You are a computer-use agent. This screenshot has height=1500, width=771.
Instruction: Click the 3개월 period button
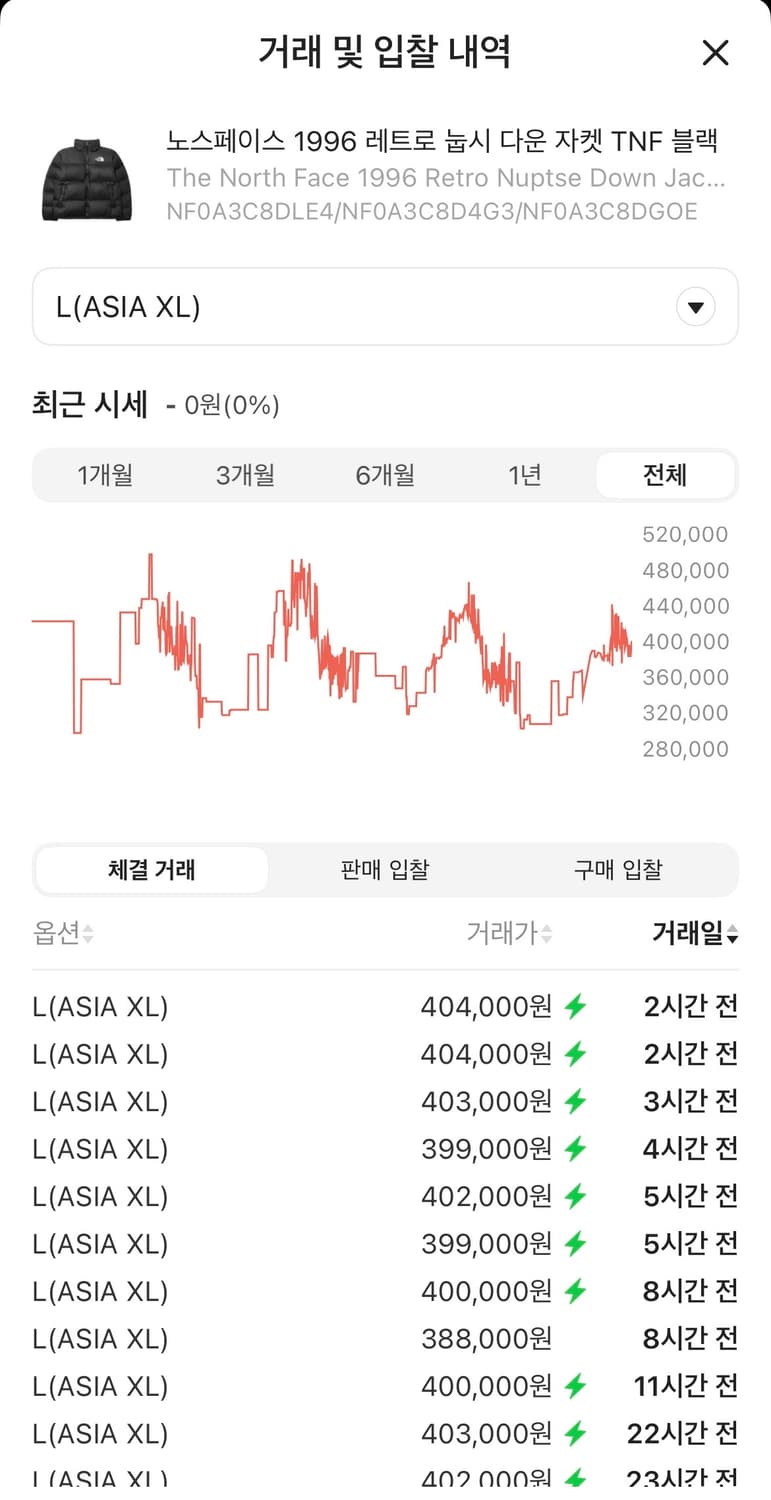coord(245,475)
